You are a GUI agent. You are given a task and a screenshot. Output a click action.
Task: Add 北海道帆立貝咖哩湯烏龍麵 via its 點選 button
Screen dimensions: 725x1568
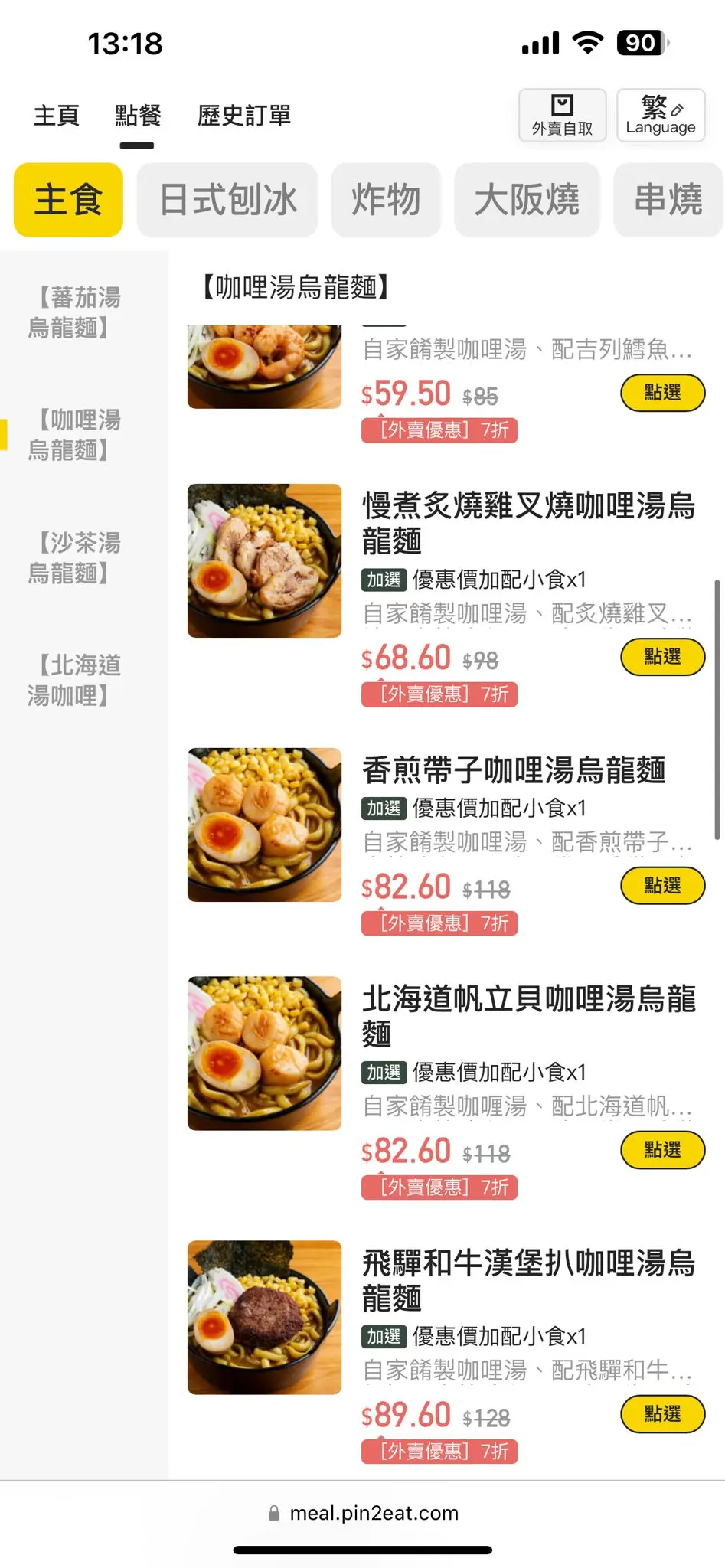click(662, 1150)
